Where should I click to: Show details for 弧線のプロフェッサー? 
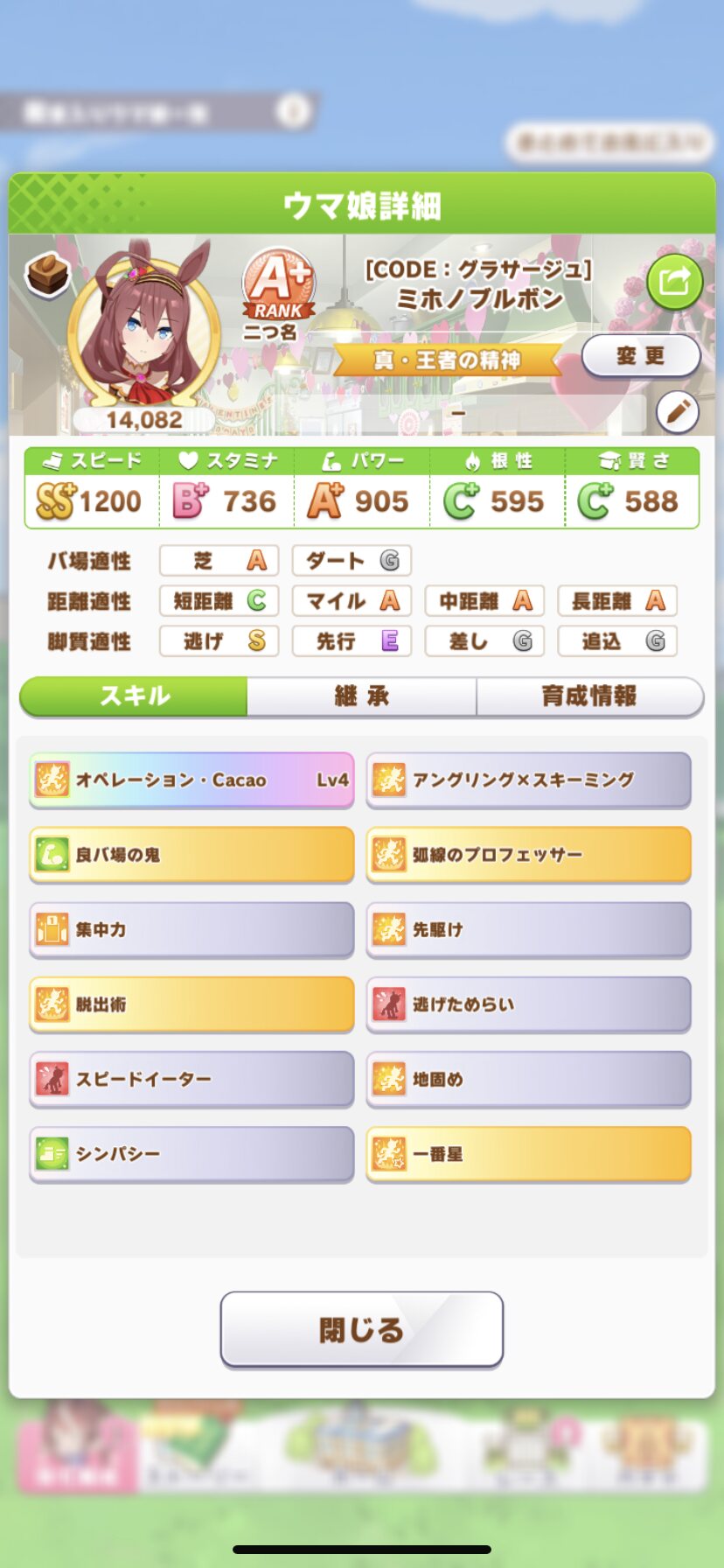click(x=528, y=854)
